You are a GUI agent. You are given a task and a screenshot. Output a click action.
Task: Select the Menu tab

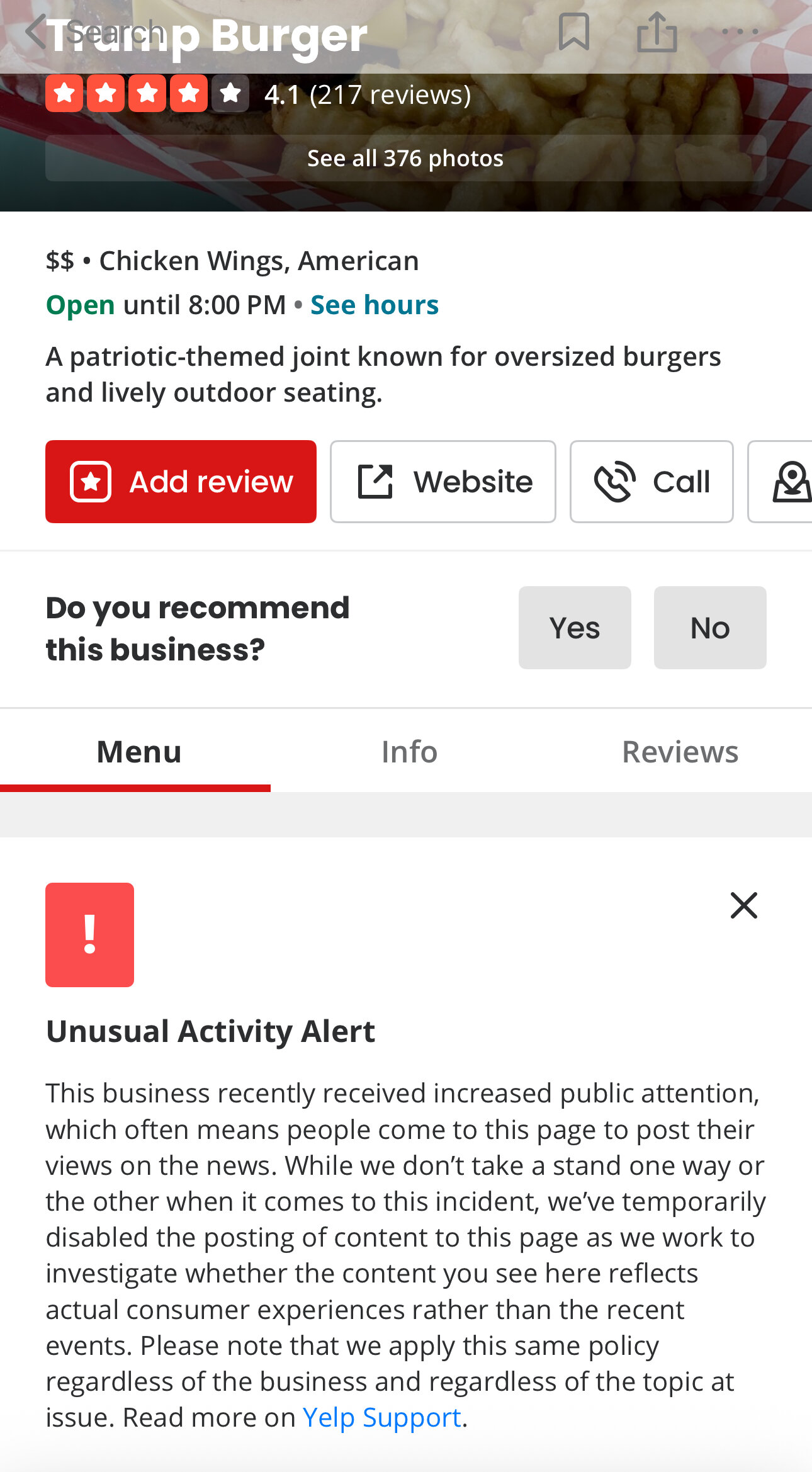[x=138, y=752]
